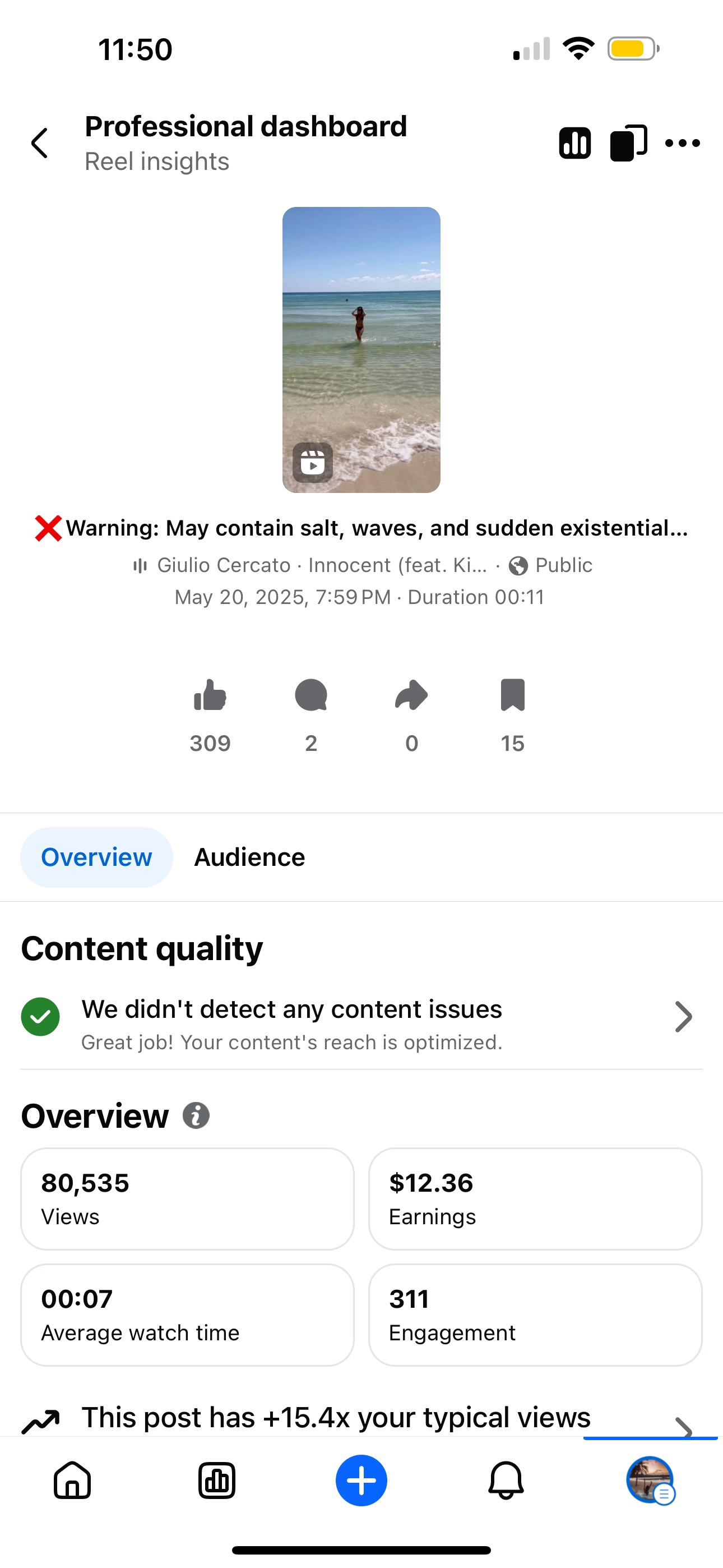The image size is (723, 1568).
Task: Open the 80,535 Views card
Action: pyautogui.click(x=187, y=1198)
